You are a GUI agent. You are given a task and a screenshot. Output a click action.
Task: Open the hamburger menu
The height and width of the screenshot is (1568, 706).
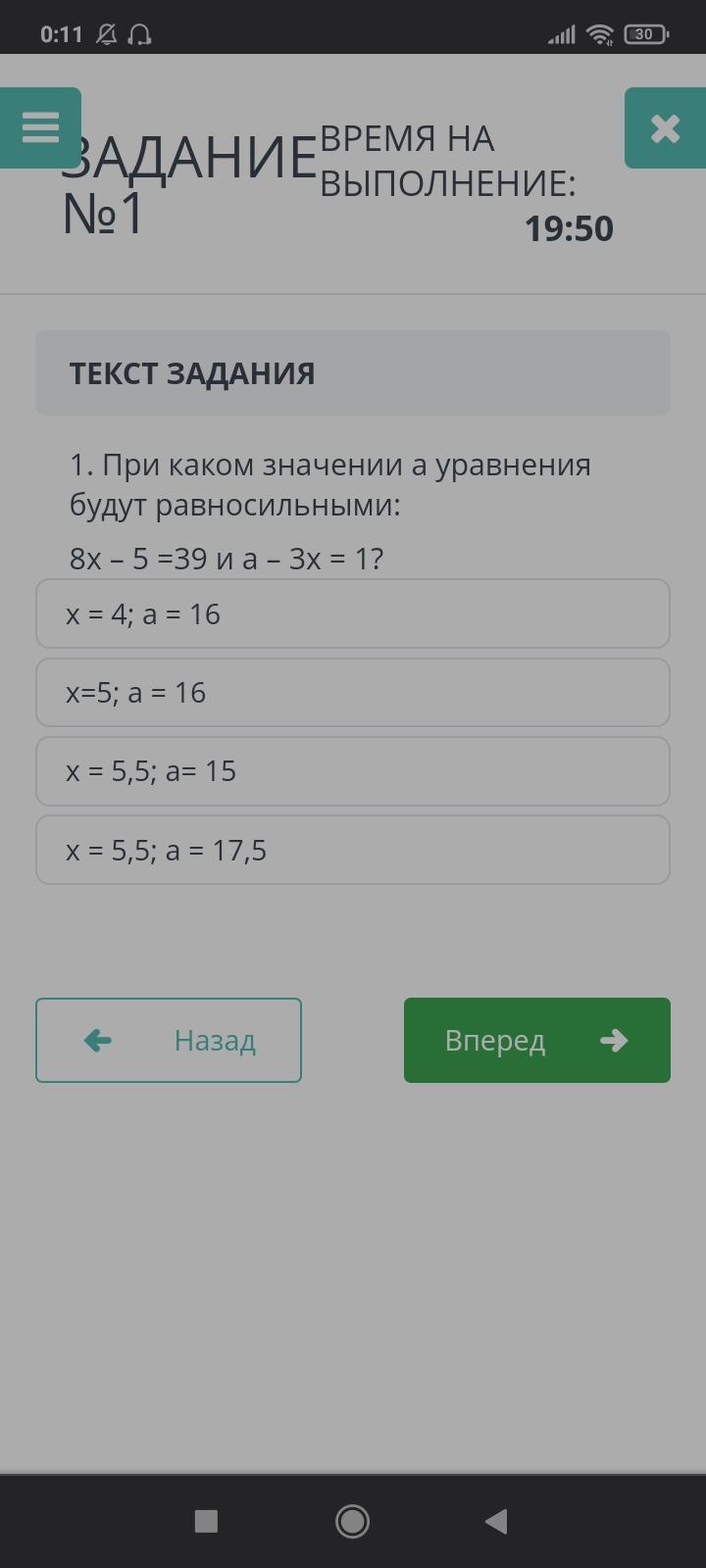coord(40,127)
